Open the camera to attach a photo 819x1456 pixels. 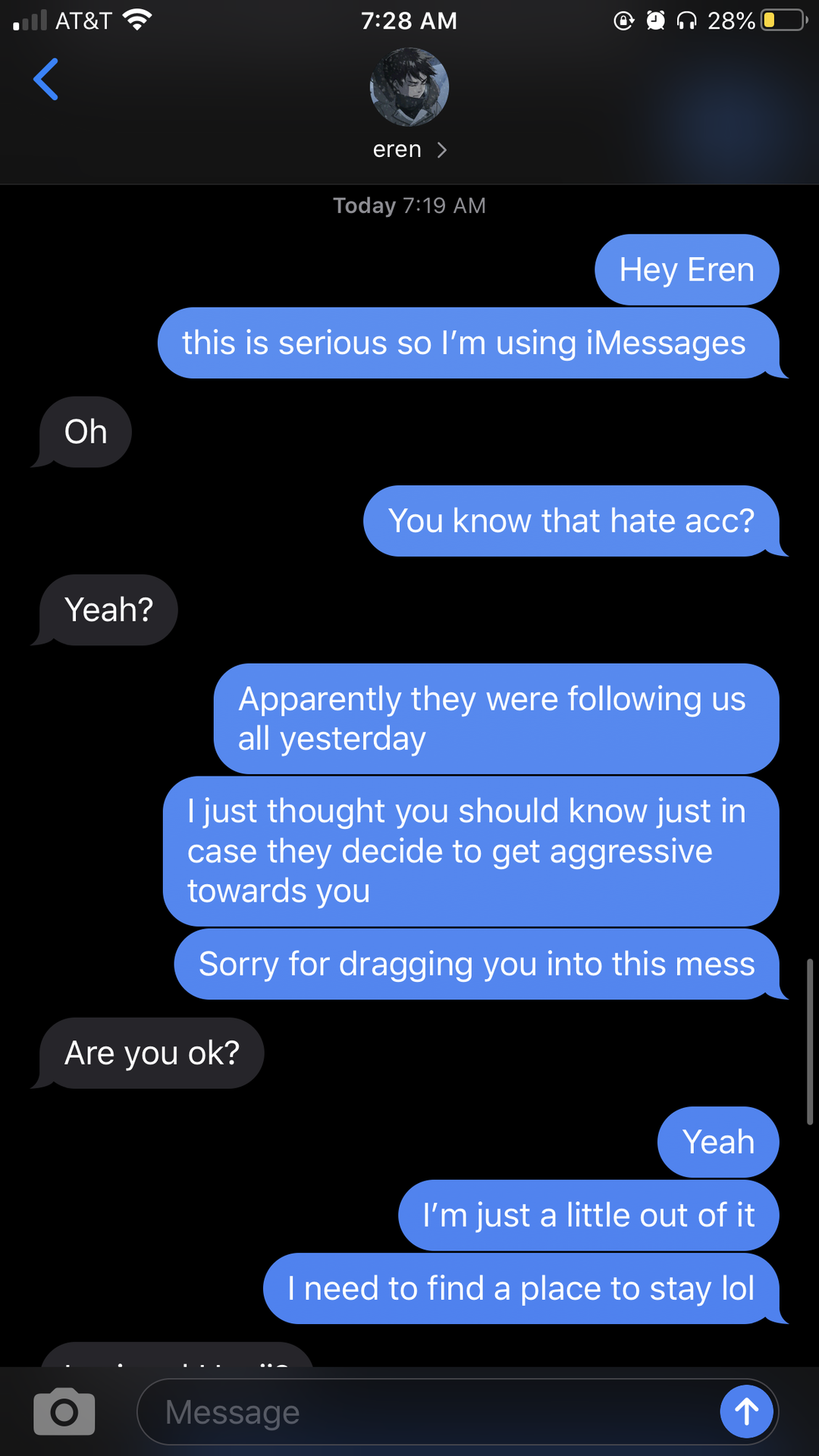coord(64,1411)
